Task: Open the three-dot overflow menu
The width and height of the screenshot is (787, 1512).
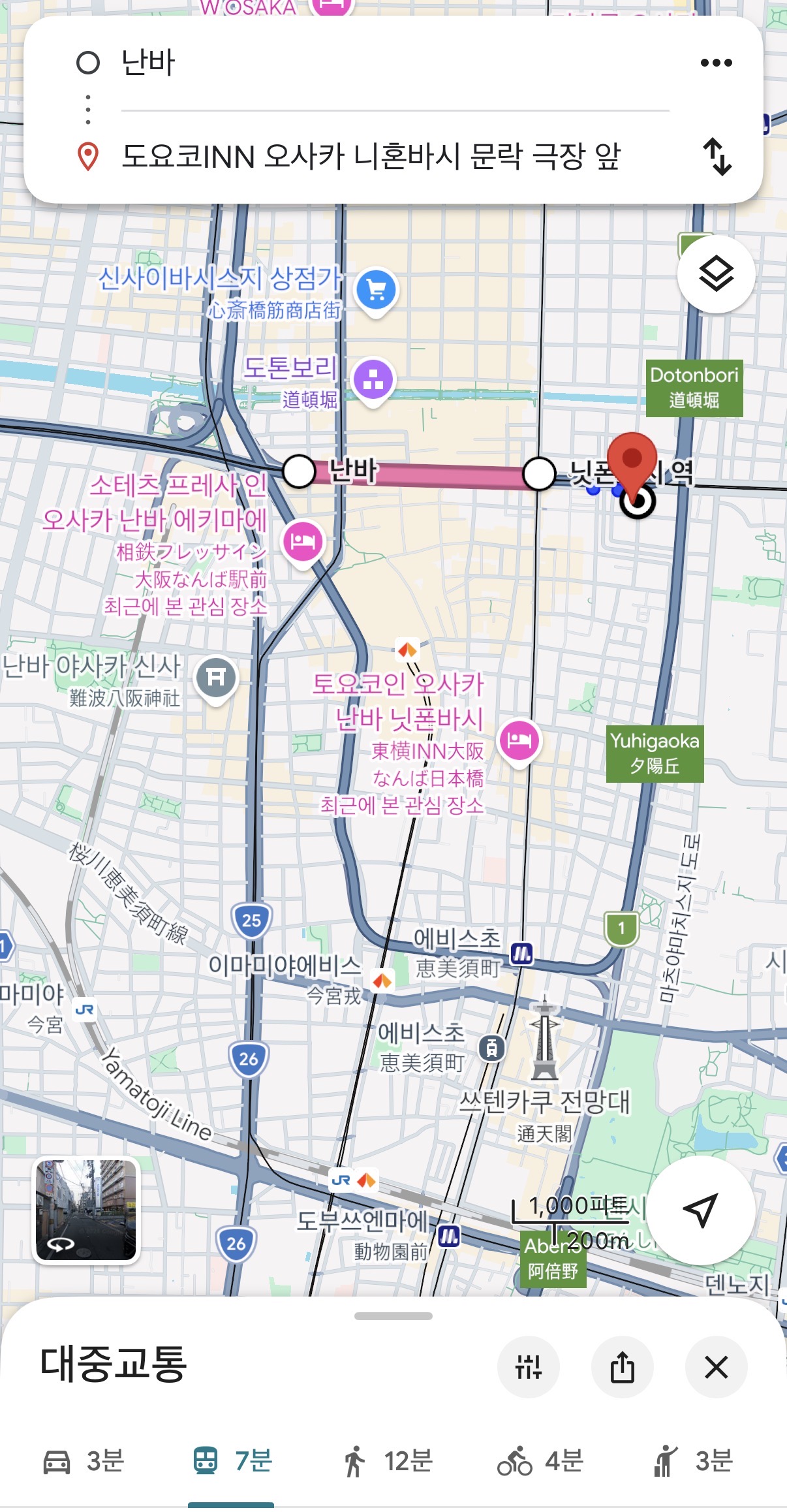Action: 716,63
